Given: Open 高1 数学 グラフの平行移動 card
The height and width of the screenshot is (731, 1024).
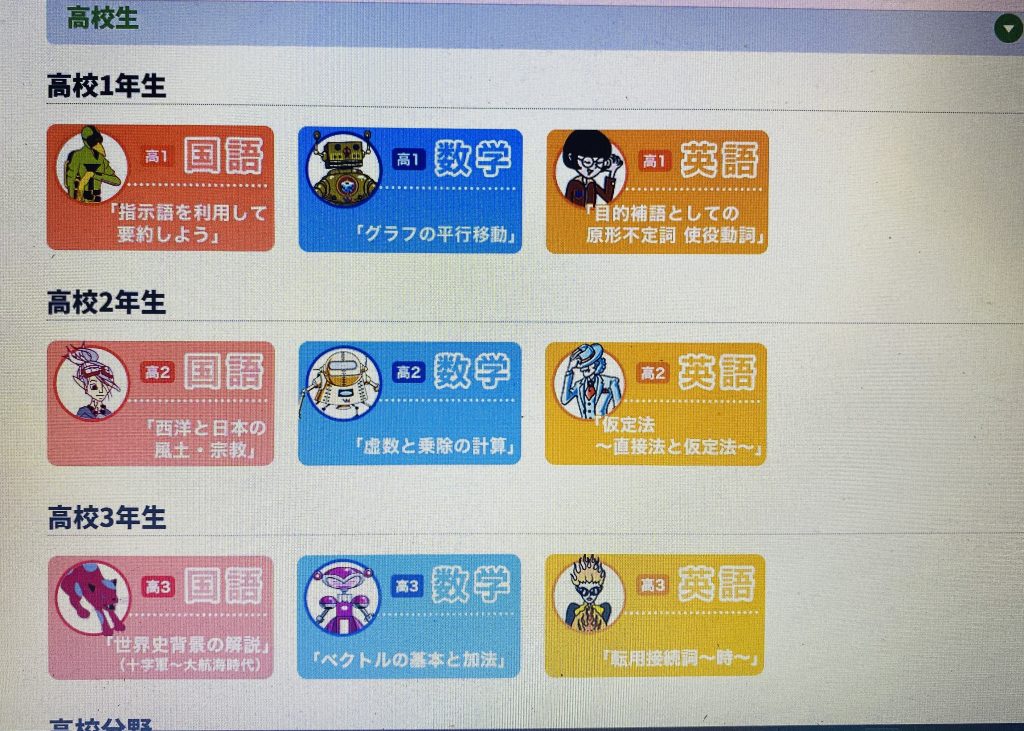Looking at the screenshot, I should 410,190.
